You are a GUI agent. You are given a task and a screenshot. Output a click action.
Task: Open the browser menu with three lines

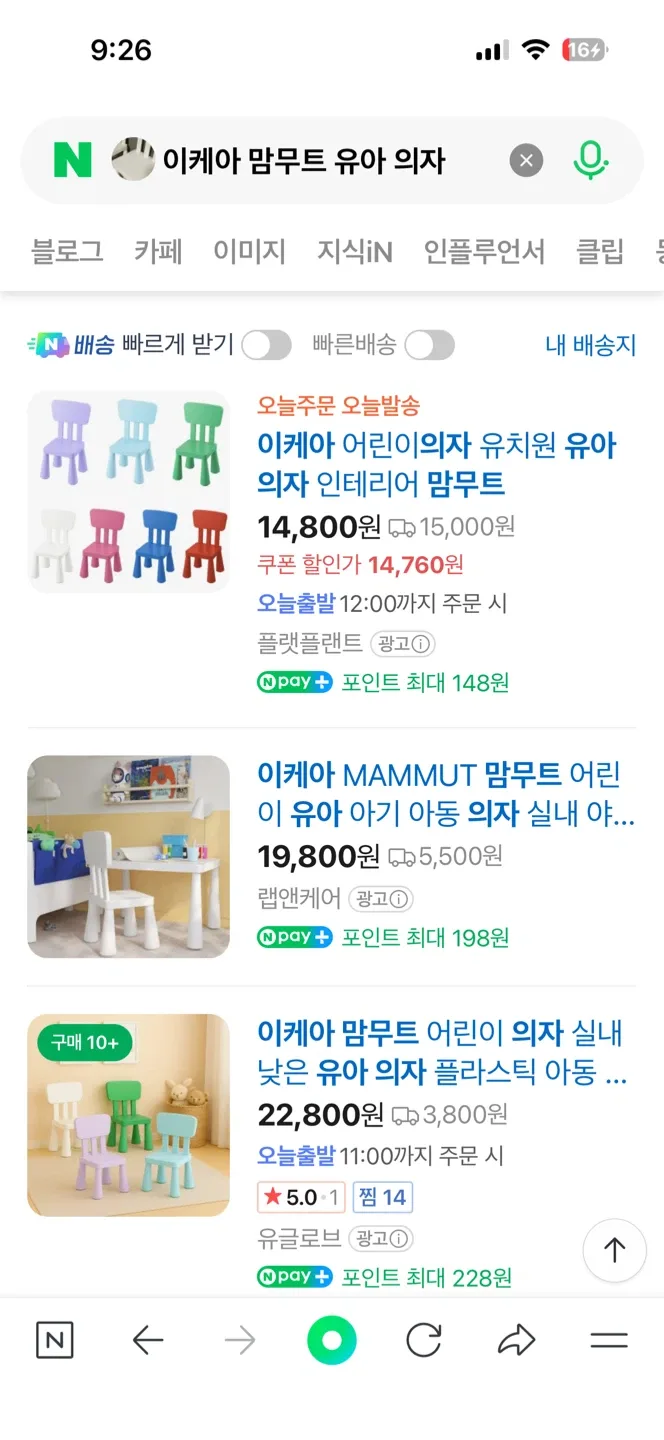[608, 1341]
